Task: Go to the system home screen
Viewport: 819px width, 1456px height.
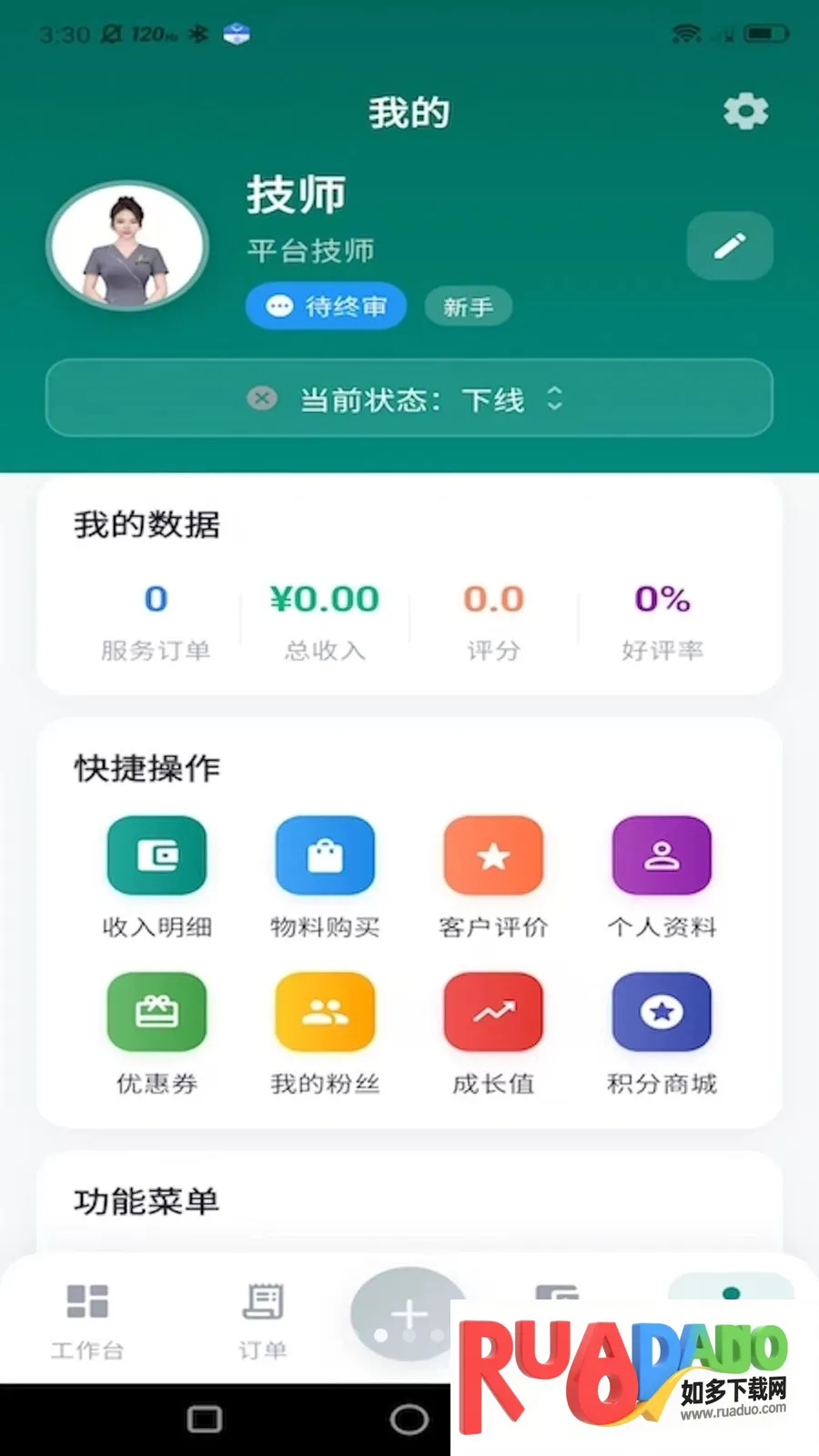Action: (409, 1419)
